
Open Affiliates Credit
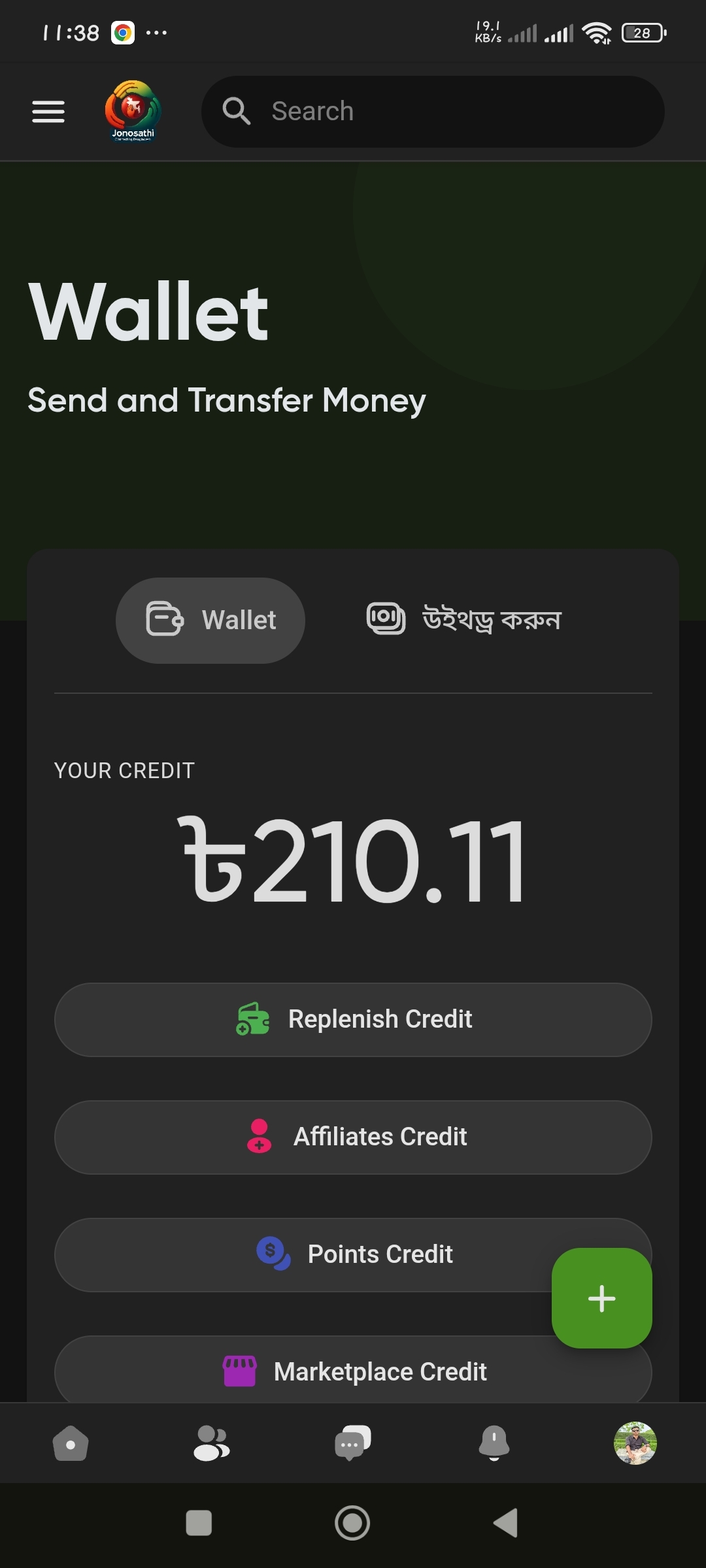coord(353,1137)
